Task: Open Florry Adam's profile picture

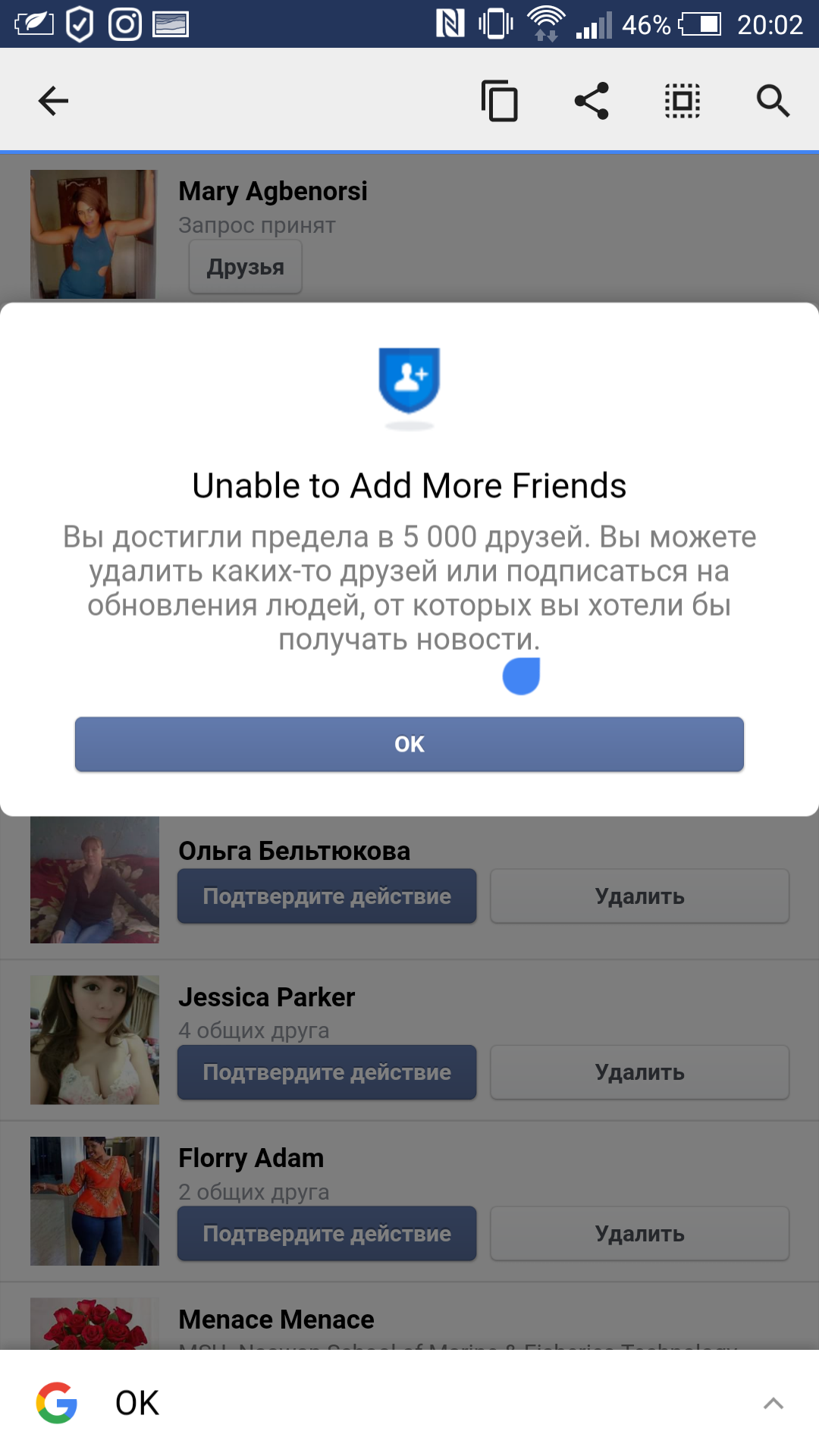Action: click(x=95, y=1201)
